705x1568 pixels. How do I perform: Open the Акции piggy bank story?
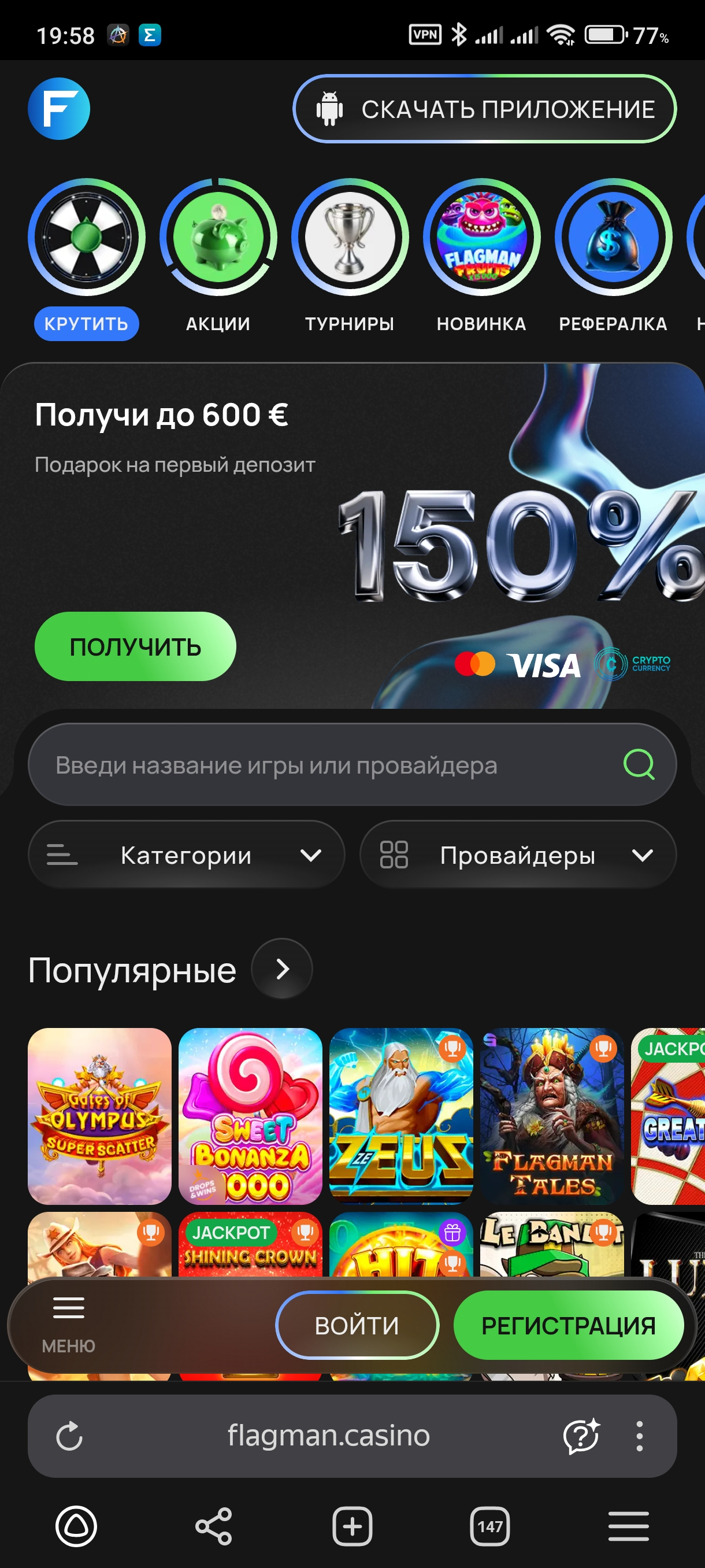pyautogui.click(x=218, y=238)
